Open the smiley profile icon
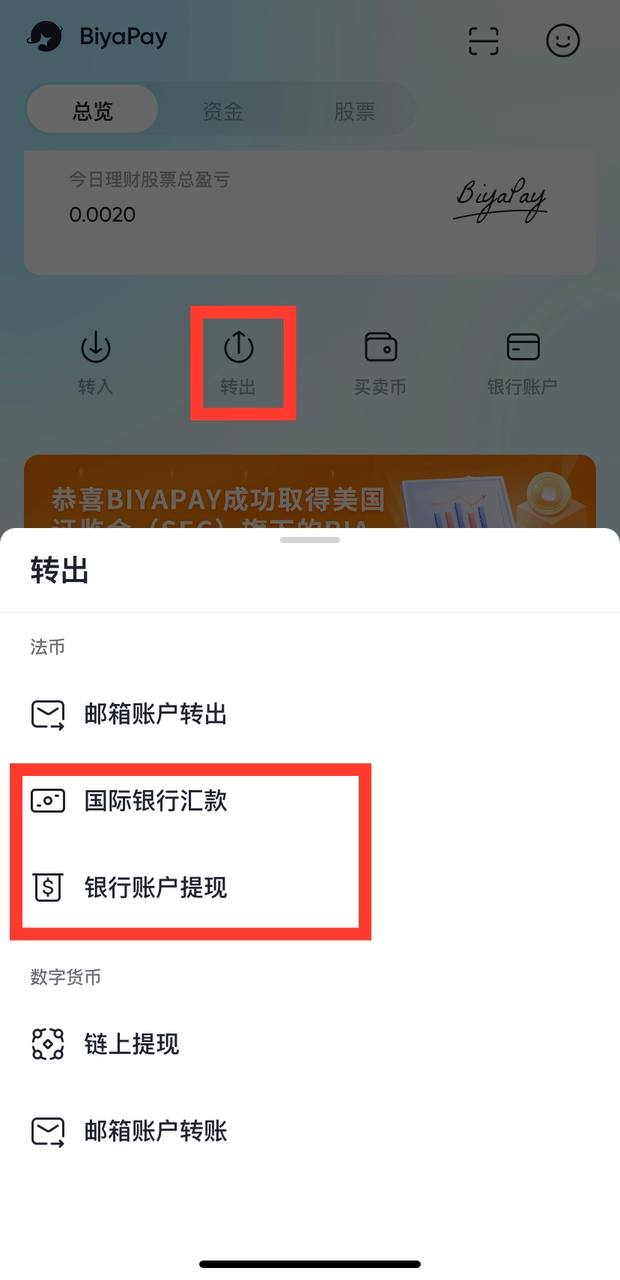The height and width of the screenshot is (1280, 620). coord(563,40)
